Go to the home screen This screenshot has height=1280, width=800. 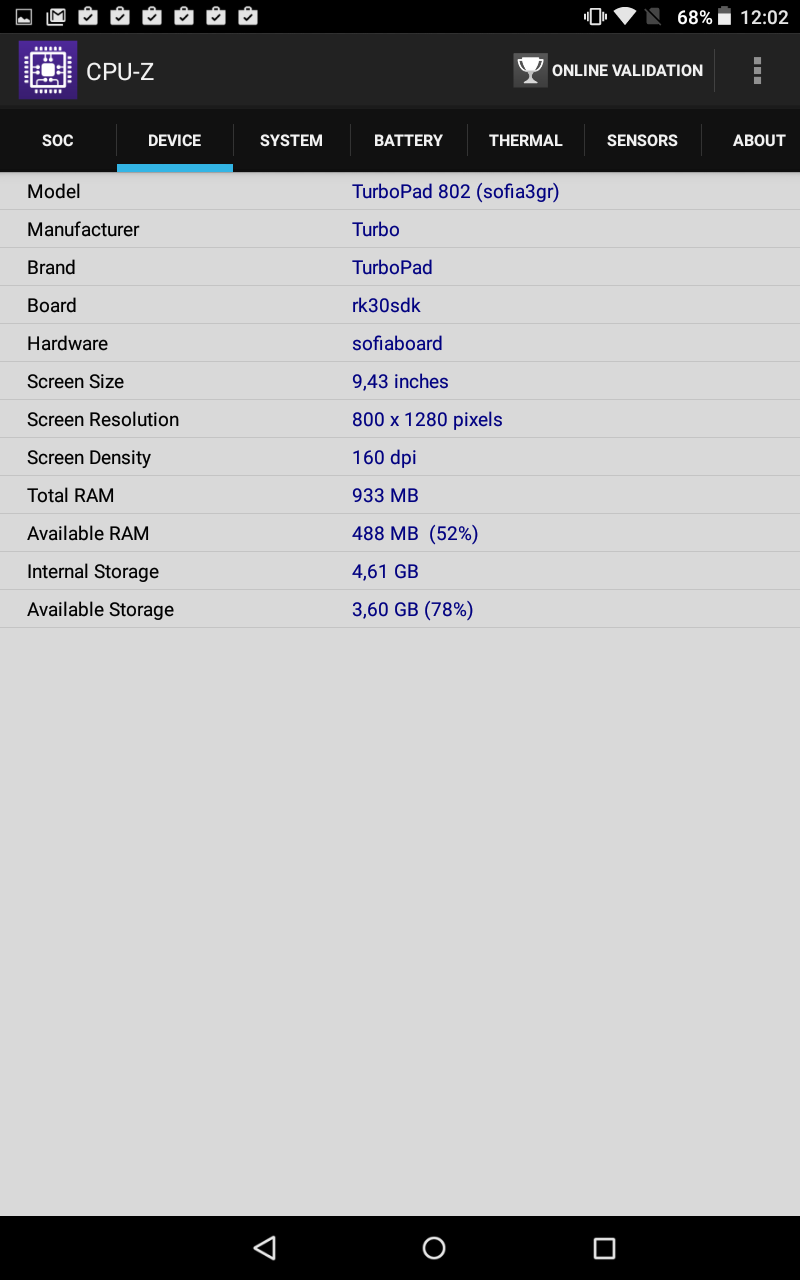(434, 1247)
